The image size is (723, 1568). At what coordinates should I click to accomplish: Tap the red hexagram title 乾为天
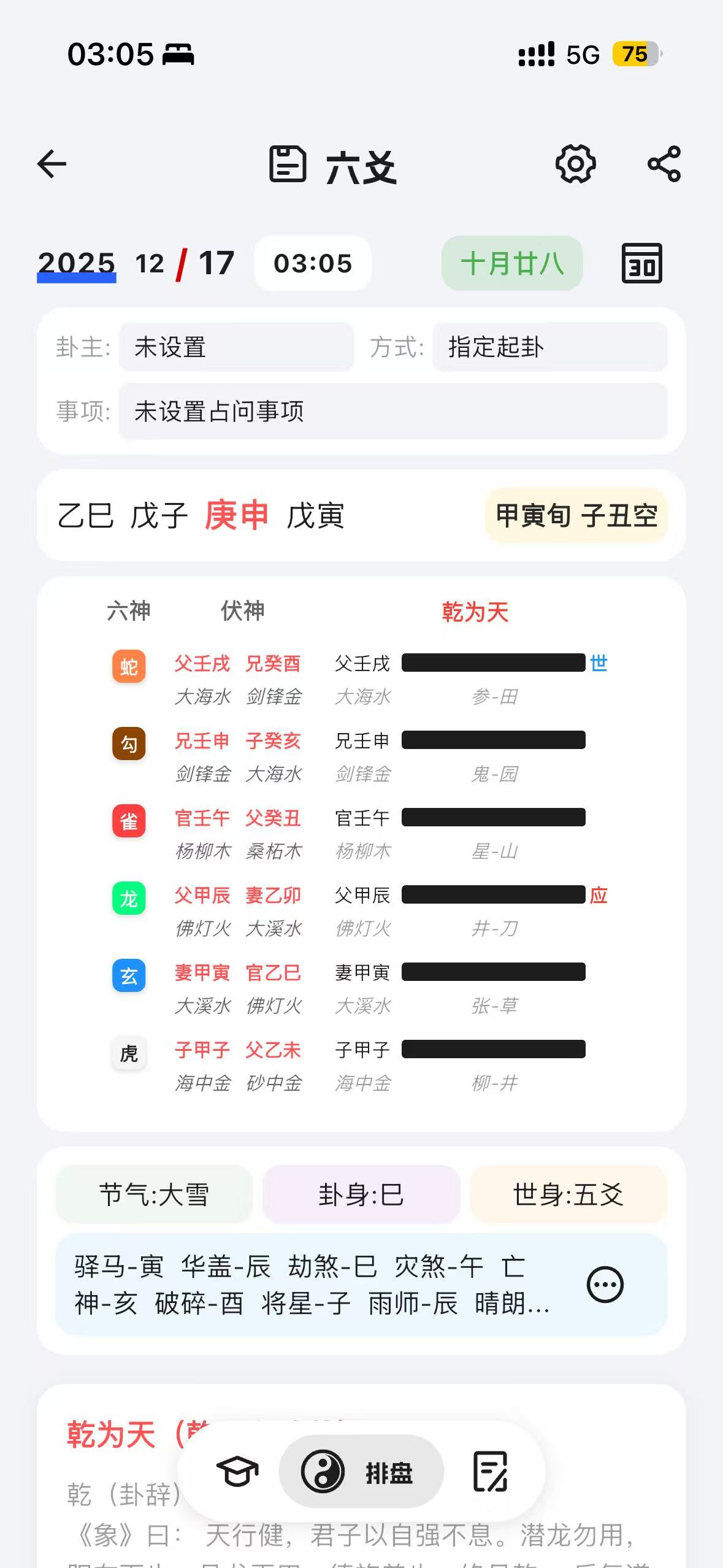(x=475, y=612)
